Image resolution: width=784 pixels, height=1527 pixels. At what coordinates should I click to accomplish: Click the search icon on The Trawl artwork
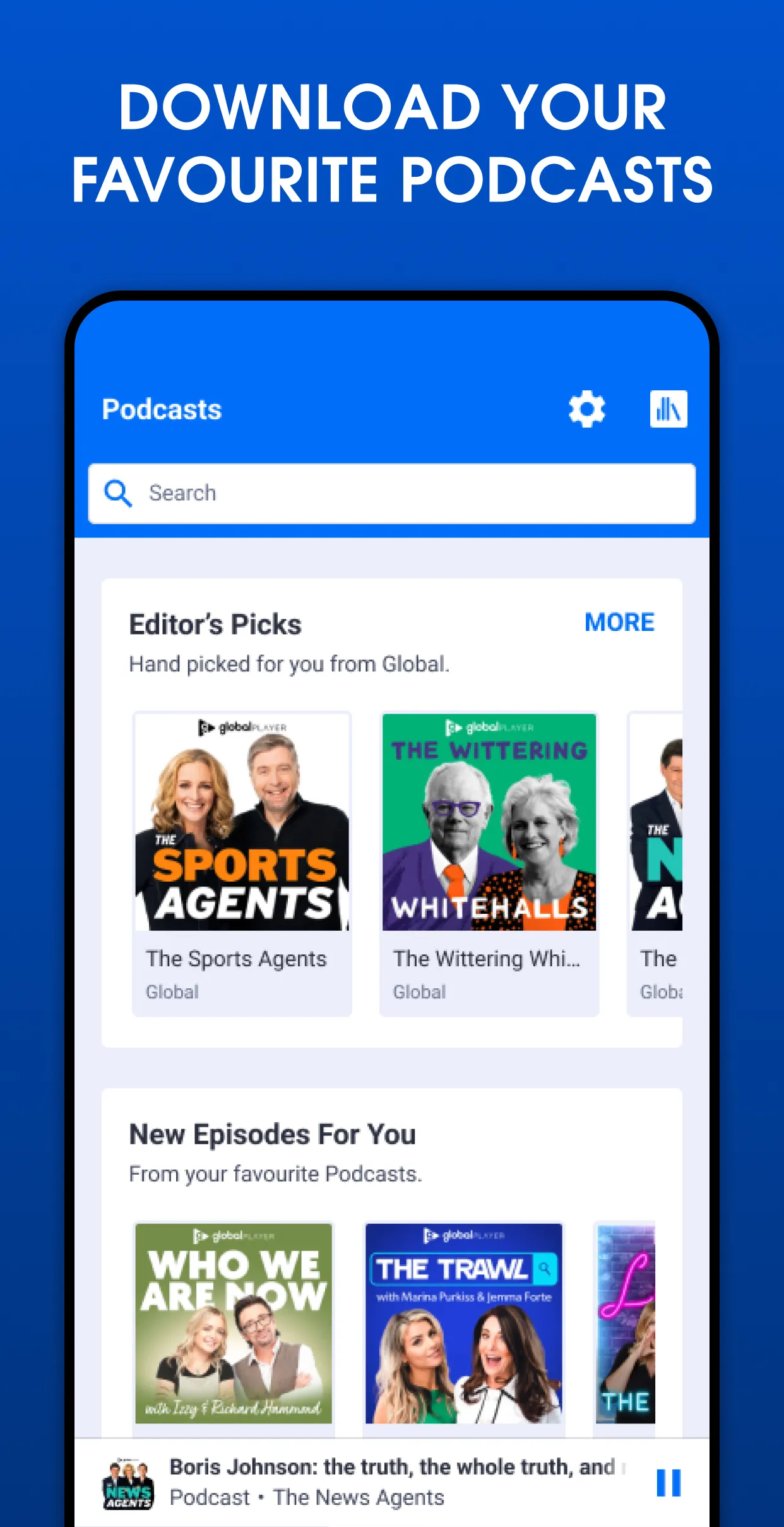click(544, 1269)
